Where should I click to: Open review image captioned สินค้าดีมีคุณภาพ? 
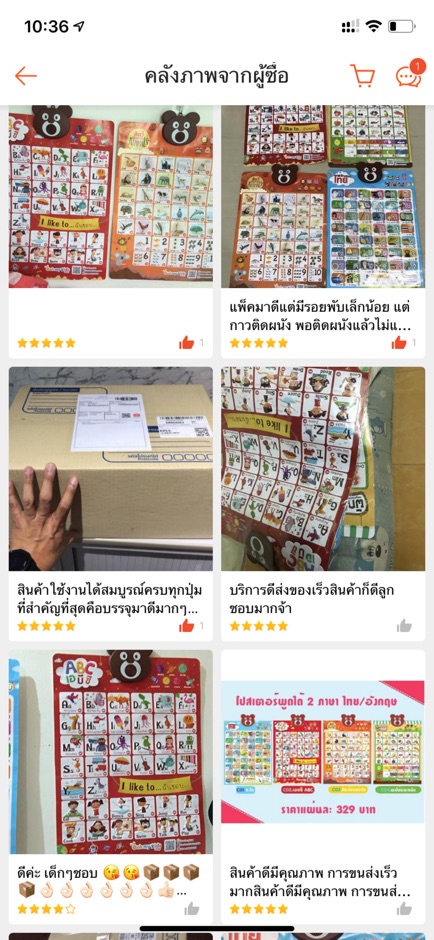pyautogui.click(x=323, y=752)
